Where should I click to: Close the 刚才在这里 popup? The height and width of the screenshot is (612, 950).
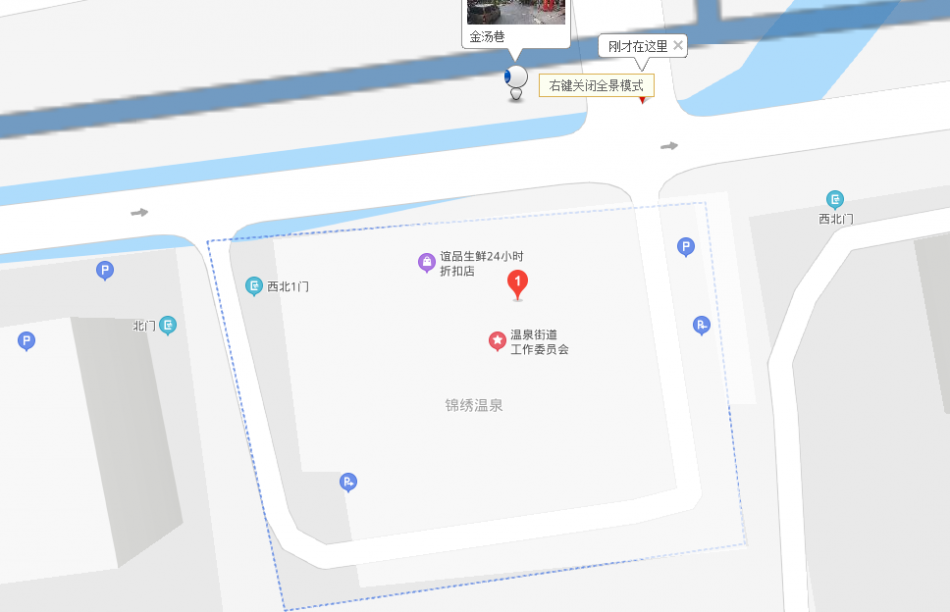[x=678, y=45]
